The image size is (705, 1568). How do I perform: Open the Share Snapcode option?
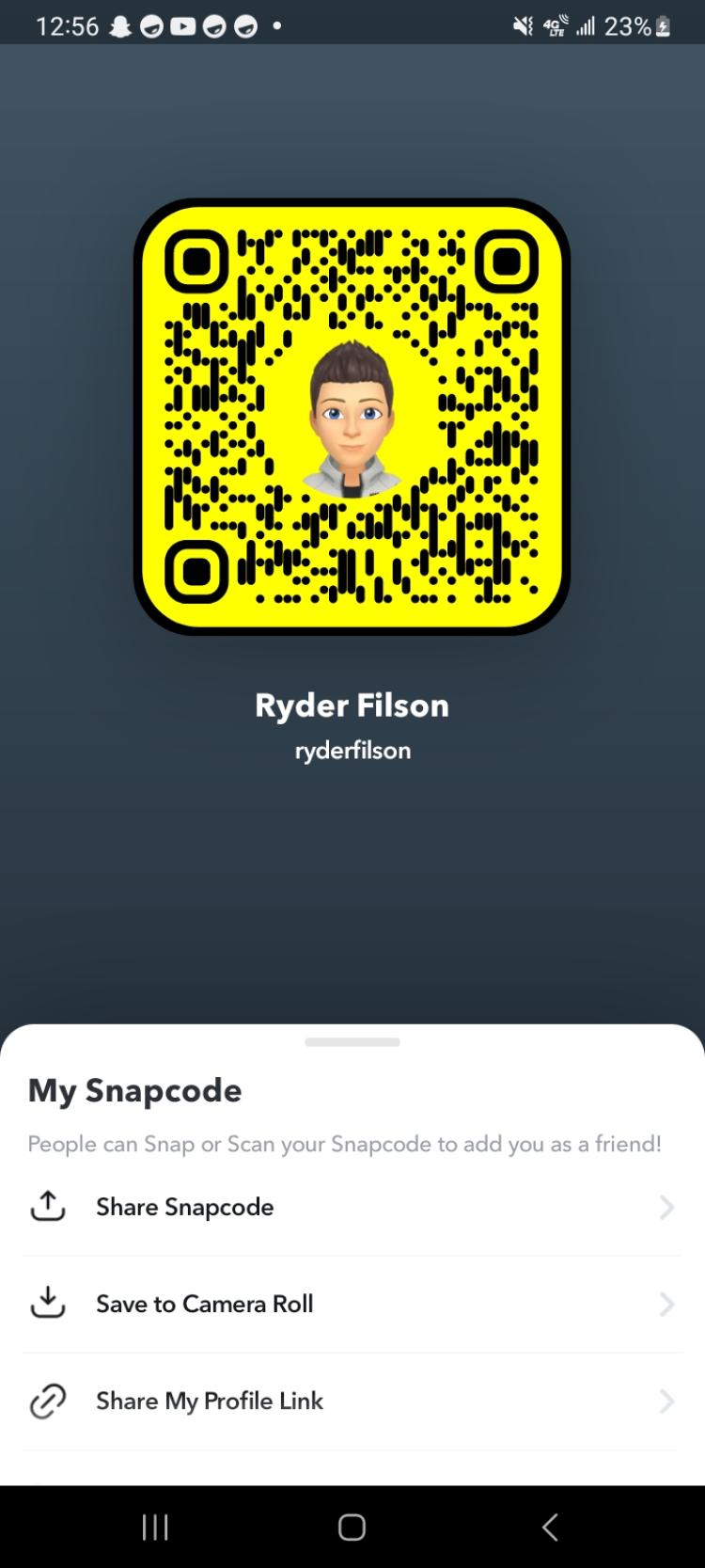(184, 1207)
